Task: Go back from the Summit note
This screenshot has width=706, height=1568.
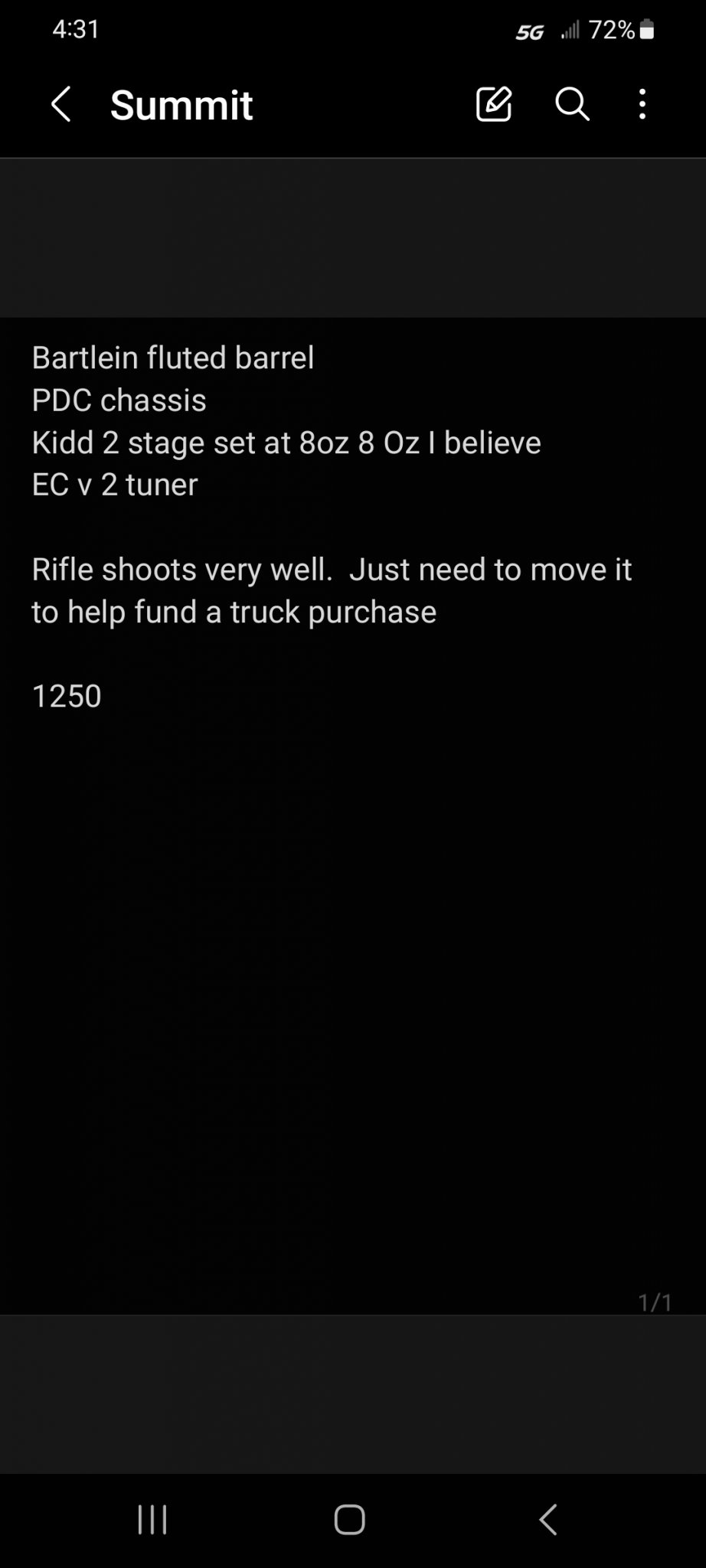Action: (60, 104)
